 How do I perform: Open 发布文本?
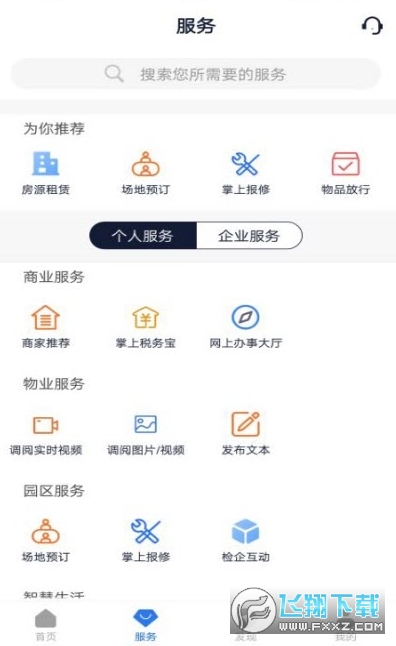(246, 434)
